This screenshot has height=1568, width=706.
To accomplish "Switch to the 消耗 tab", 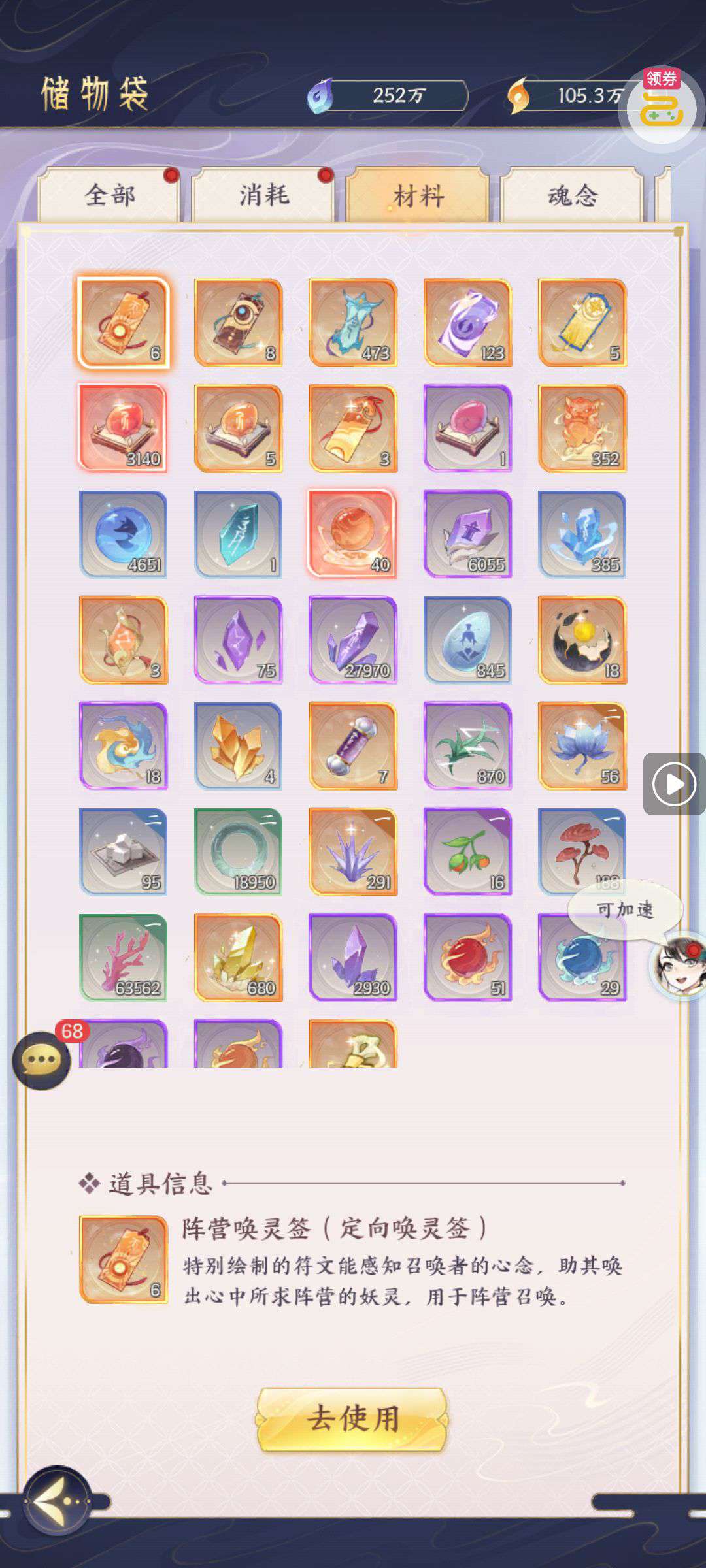I will [263, 195].
